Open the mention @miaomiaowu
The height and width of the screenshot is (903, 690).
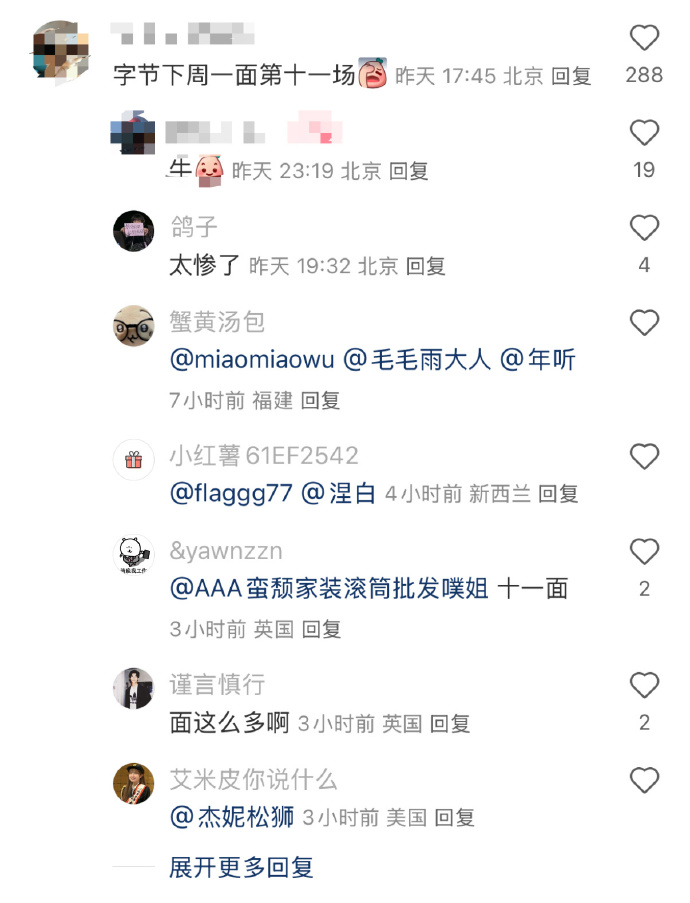252,360
